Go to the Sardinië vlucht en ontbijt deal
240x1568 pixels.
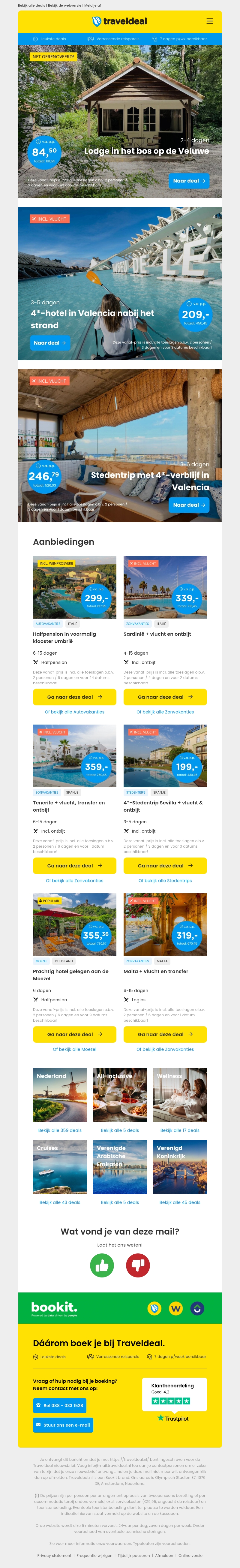pos(165,697)
